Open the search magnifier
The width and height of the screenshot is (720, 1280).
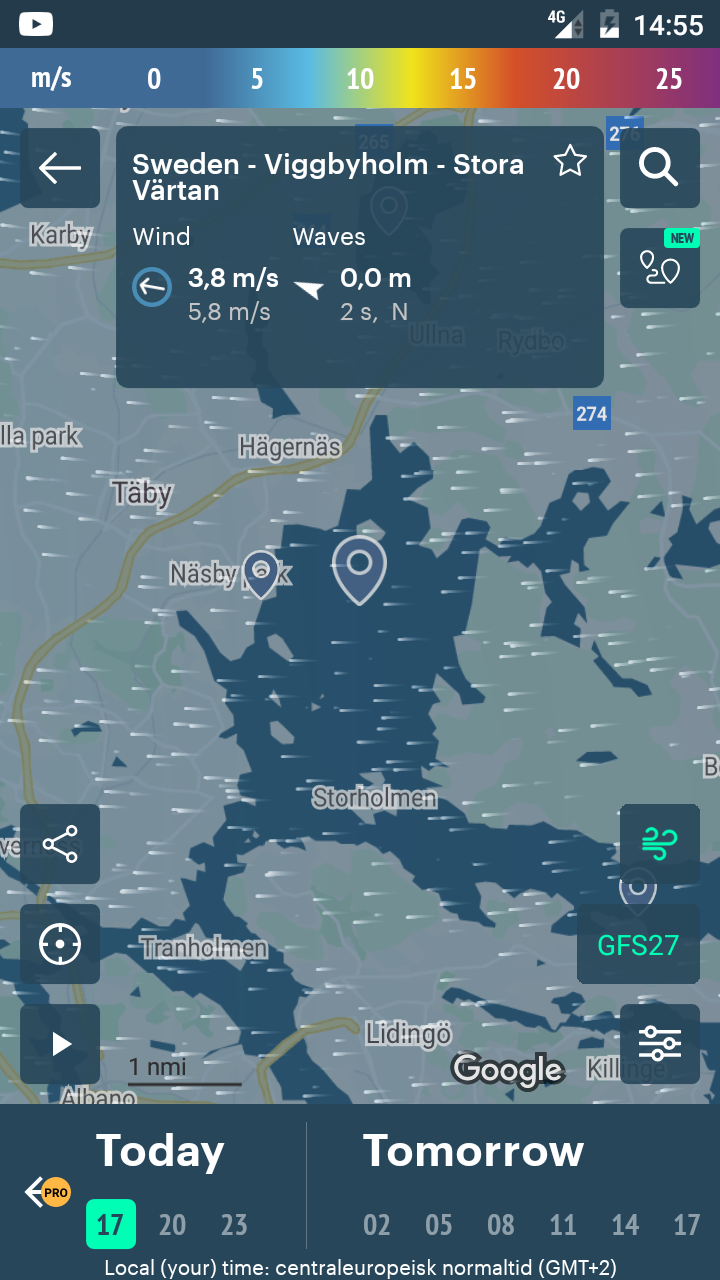pyautogui.click(x=659, y=168)
